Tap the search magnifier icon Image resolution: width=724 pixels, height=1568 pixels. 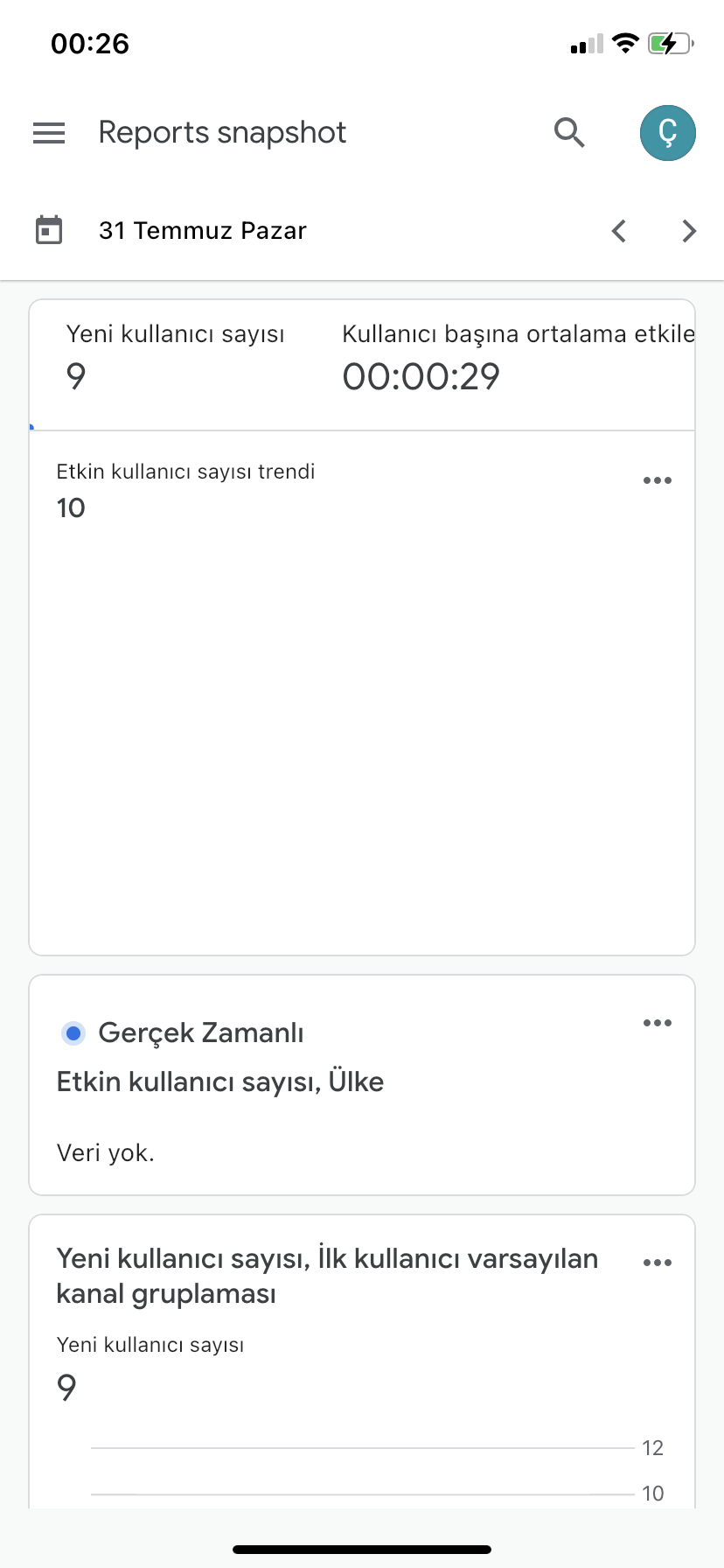coord(569,133)
